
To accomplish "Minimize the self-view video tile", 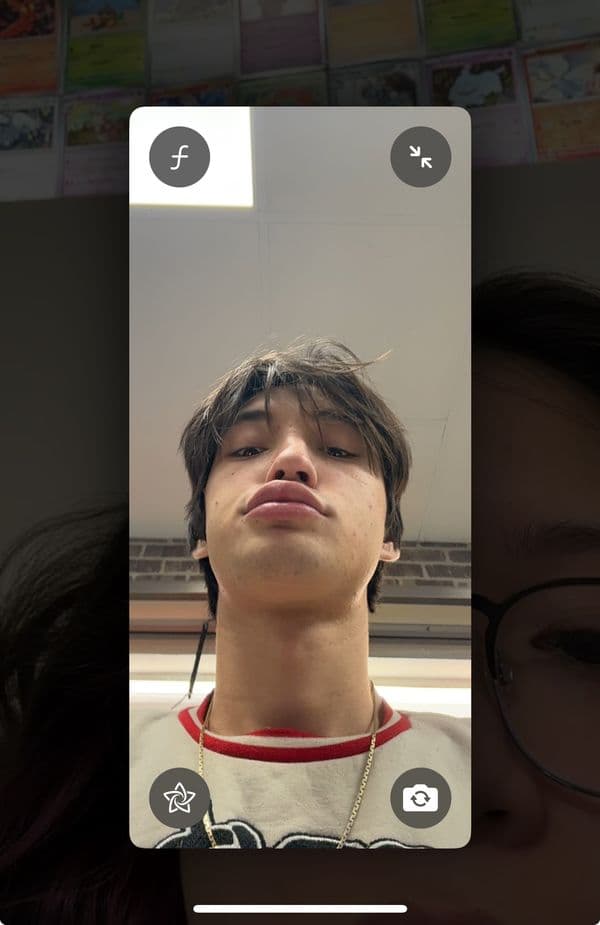I will pos(420,157).
